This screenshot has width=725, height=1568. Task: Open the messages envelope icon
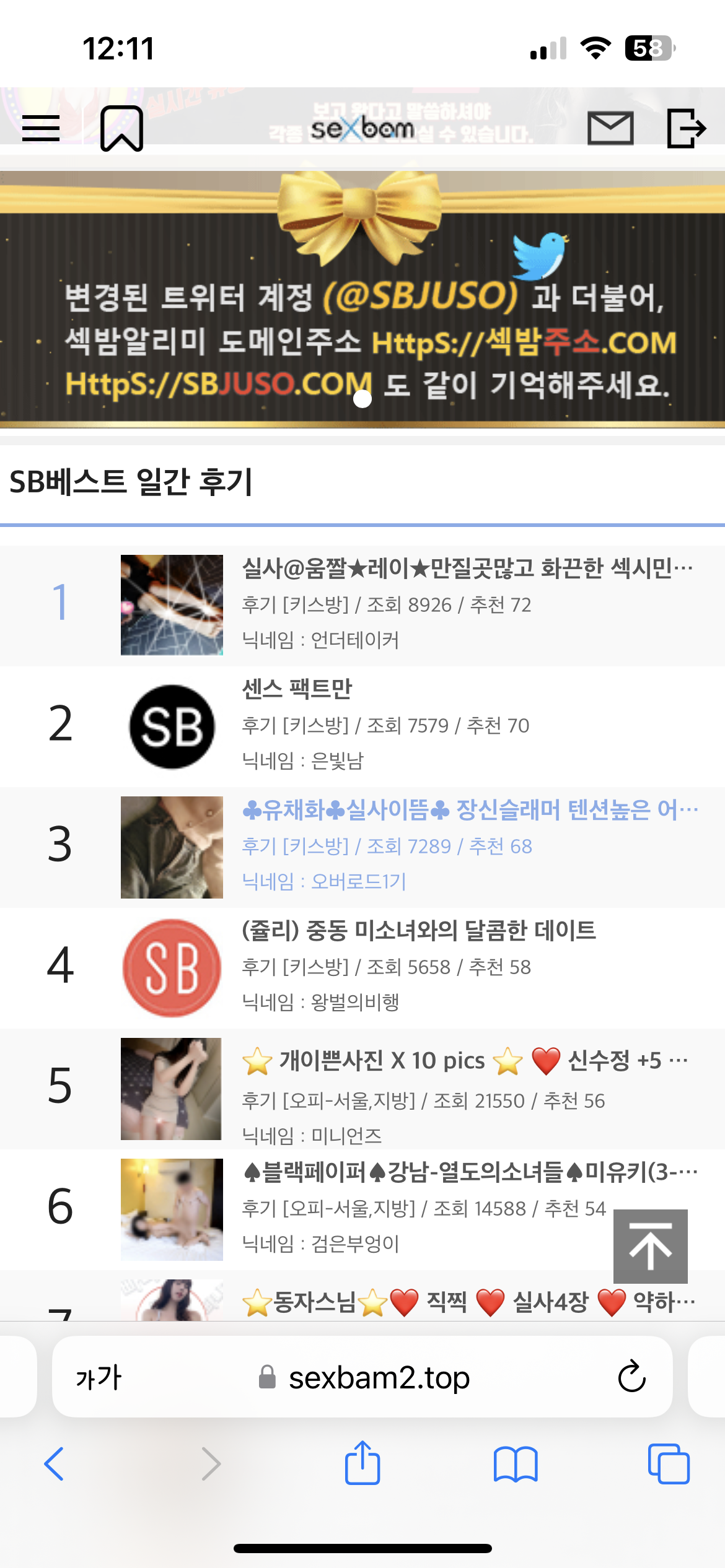click(610, 128)
